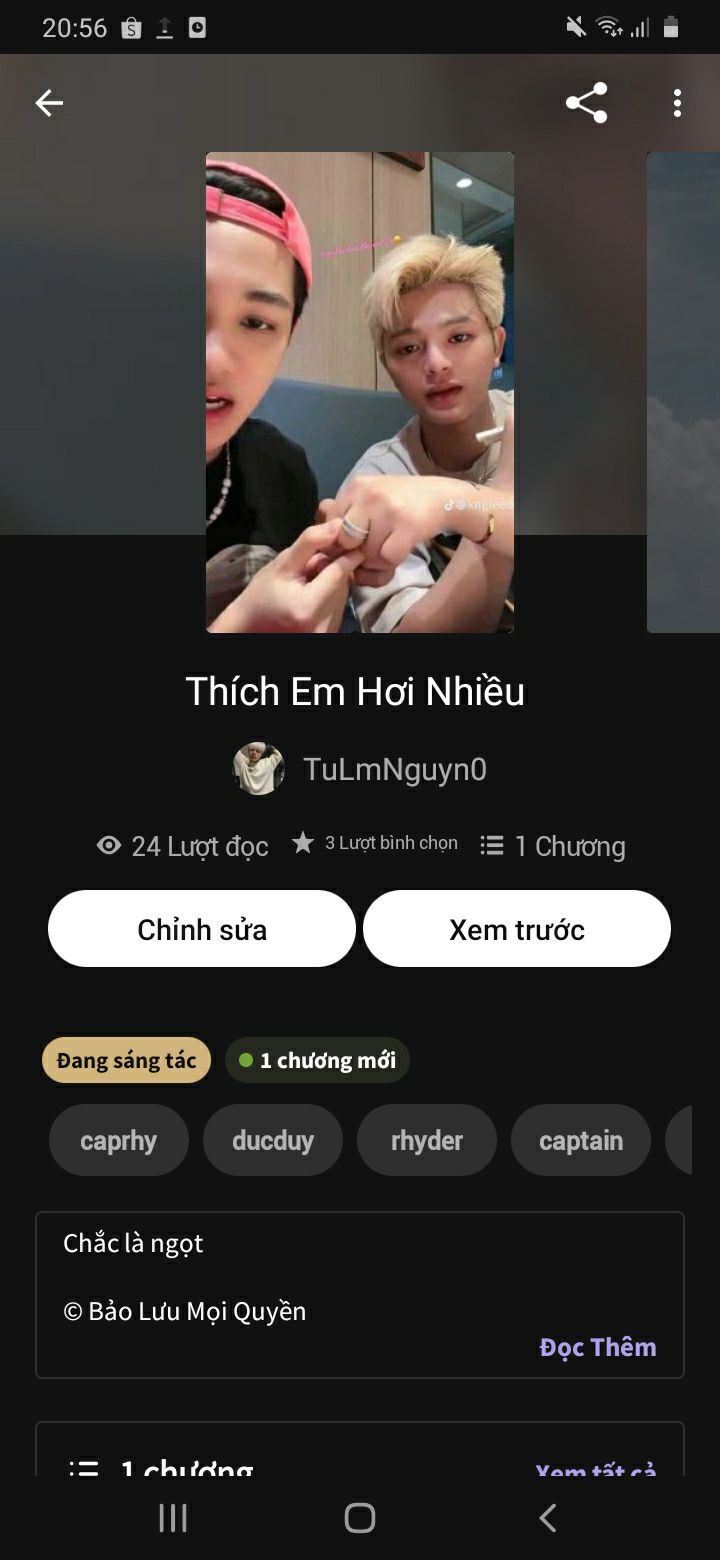Tap the system home button
The height and width of the screenshot is (1560, 720).
[x=360, y=1518]
